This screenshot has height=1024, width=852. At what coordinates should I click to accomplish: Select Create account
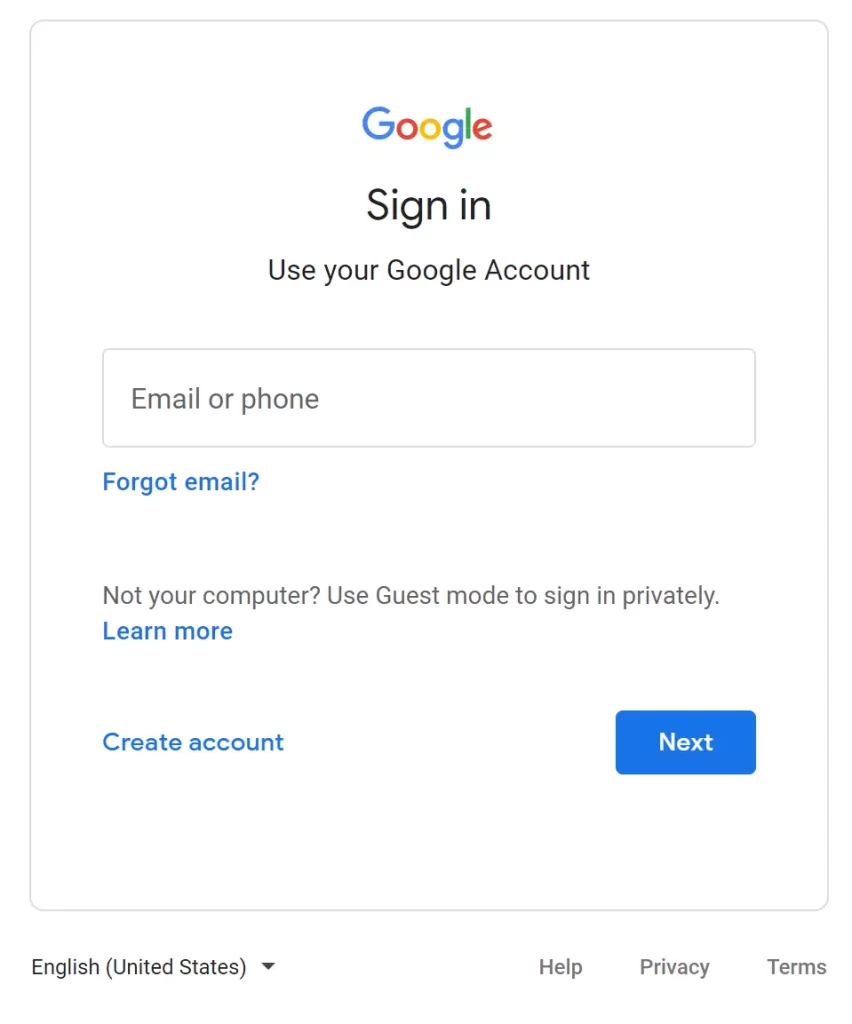click(x=193, y=742)
